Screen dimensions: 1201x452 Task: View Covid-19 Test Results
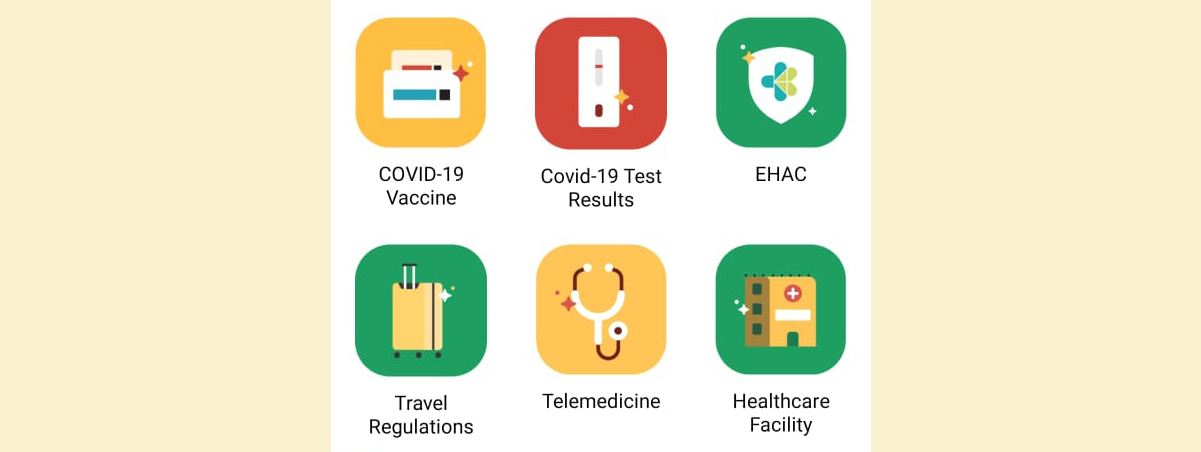pyautogui.click(x=600, y=84)
